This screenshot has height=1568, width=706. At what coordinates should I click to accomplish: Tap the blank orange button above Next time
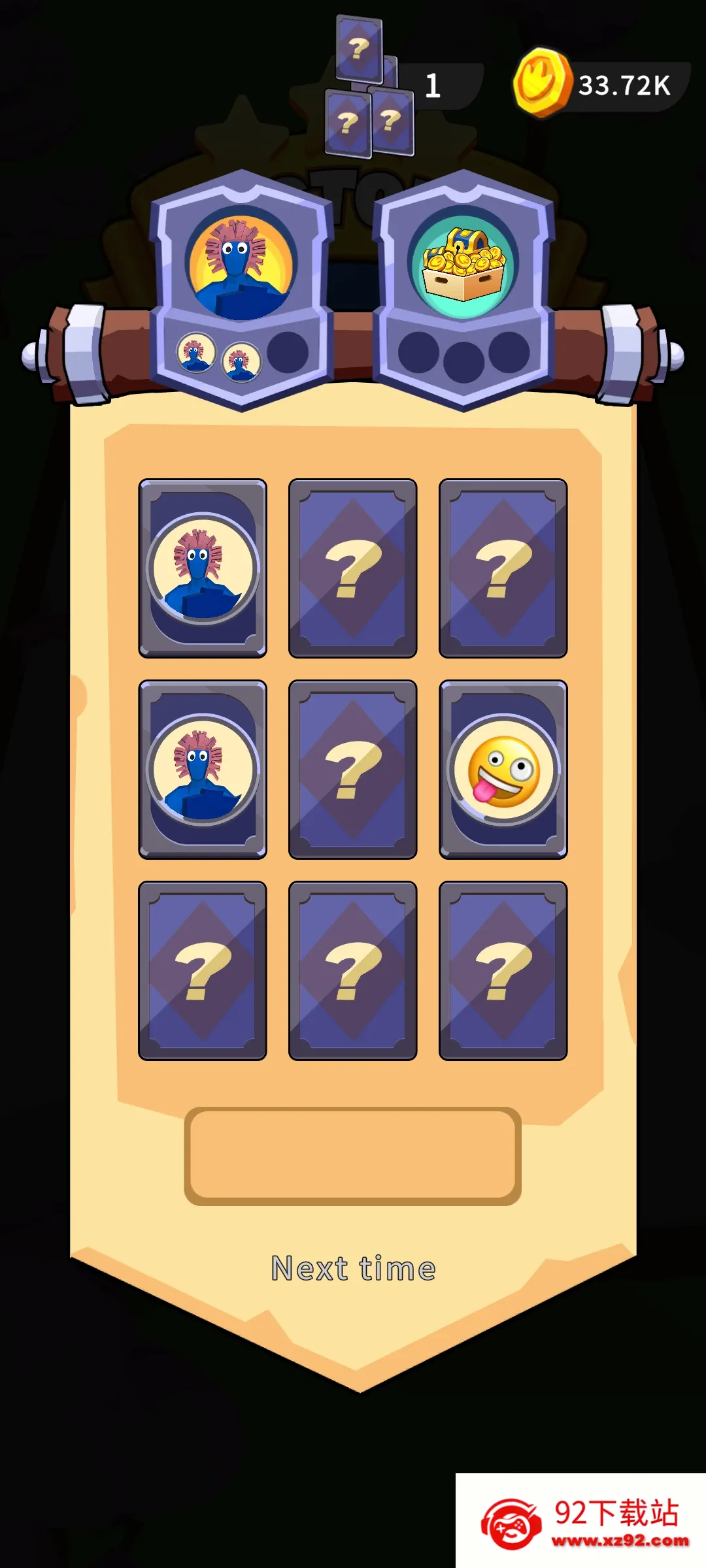(x=353, y=1156)
